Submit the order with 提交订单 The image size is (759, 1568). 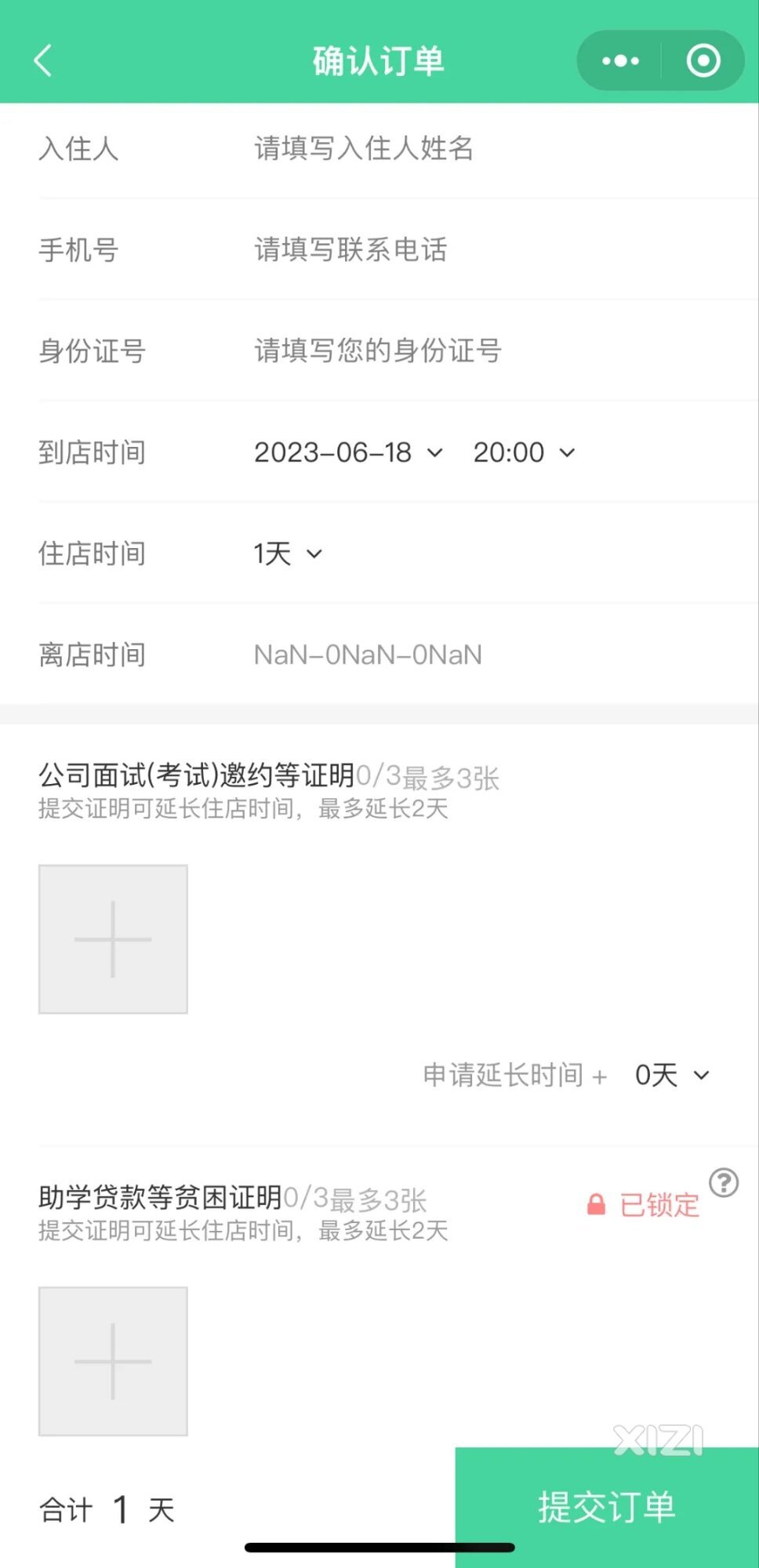(x=607, y=1508)
